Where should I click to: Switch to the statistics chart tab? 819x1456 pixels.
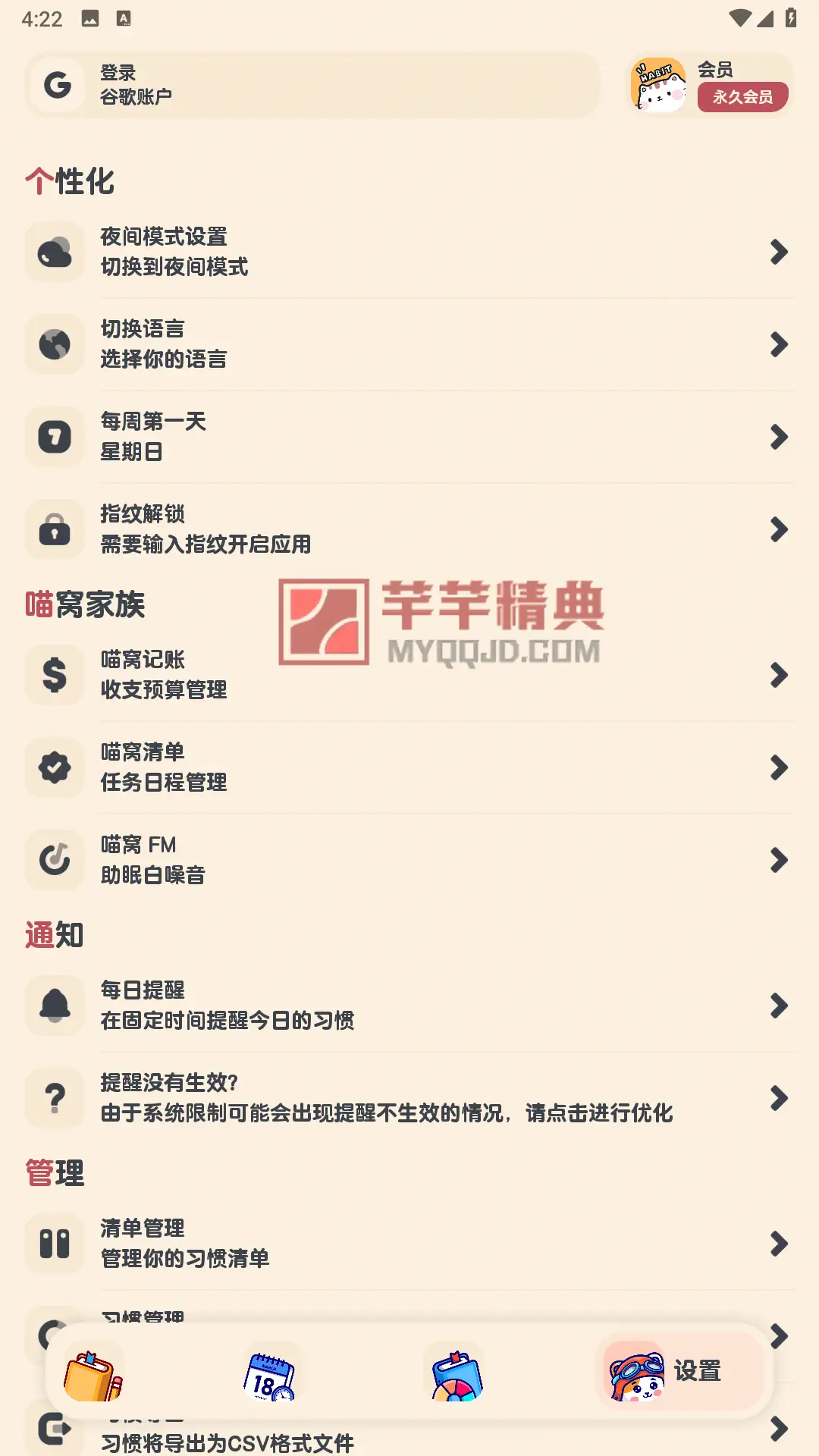click(x=455, y=1374)
